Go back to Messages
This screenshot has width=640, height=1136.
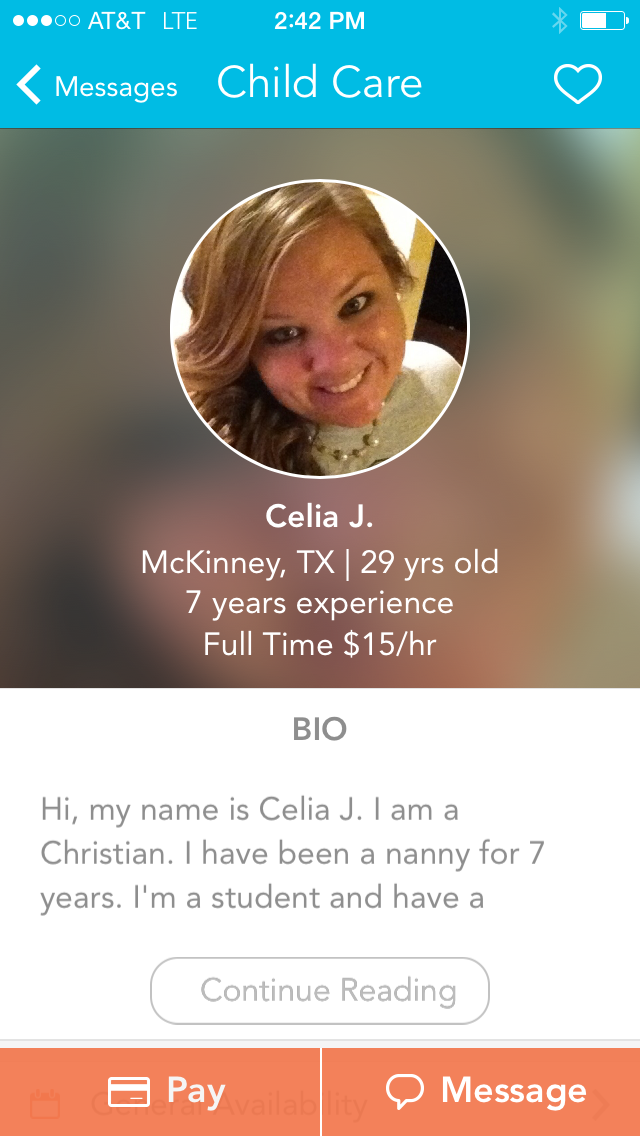click(96, 85)
